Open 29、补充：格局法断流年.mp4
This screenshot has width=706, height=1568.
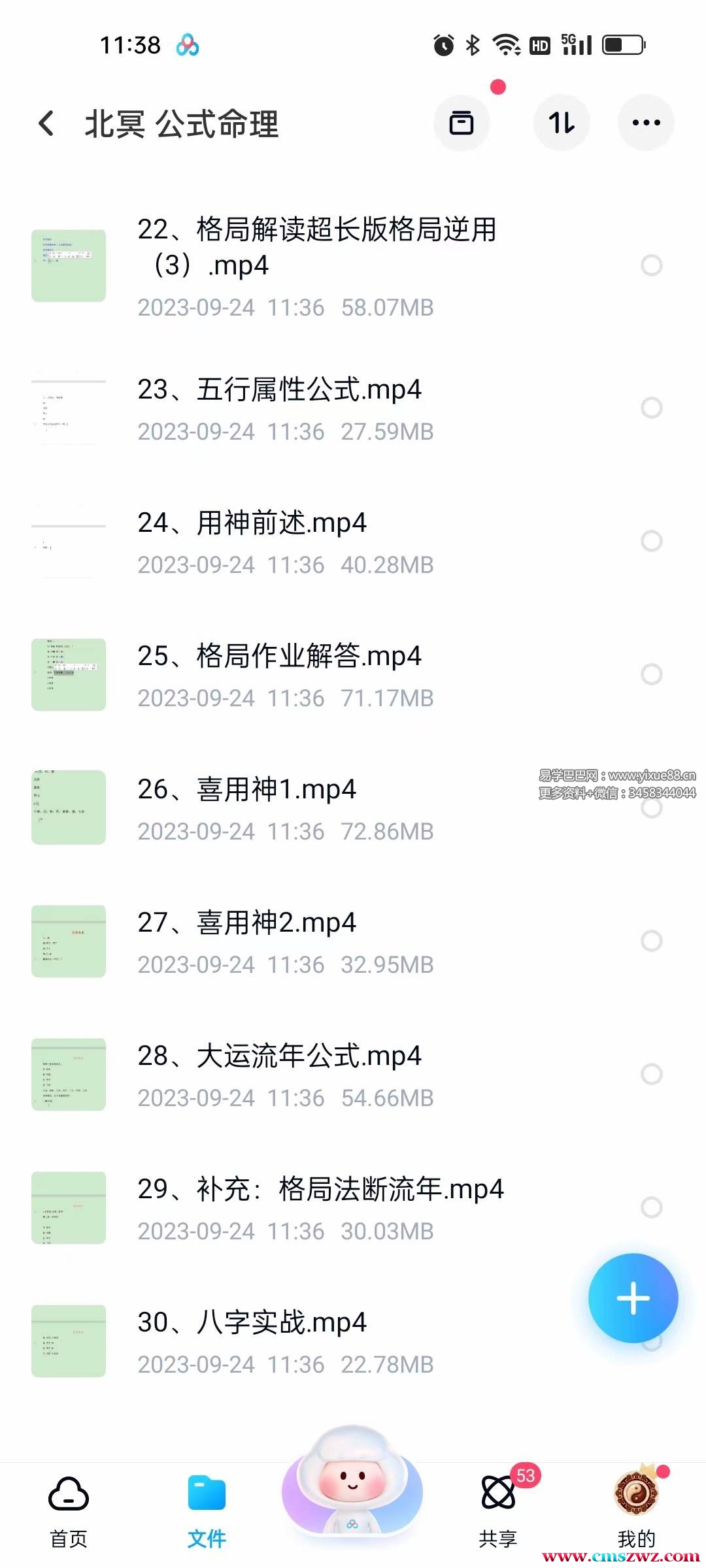pyautogui.click(x=320, y=1190)
